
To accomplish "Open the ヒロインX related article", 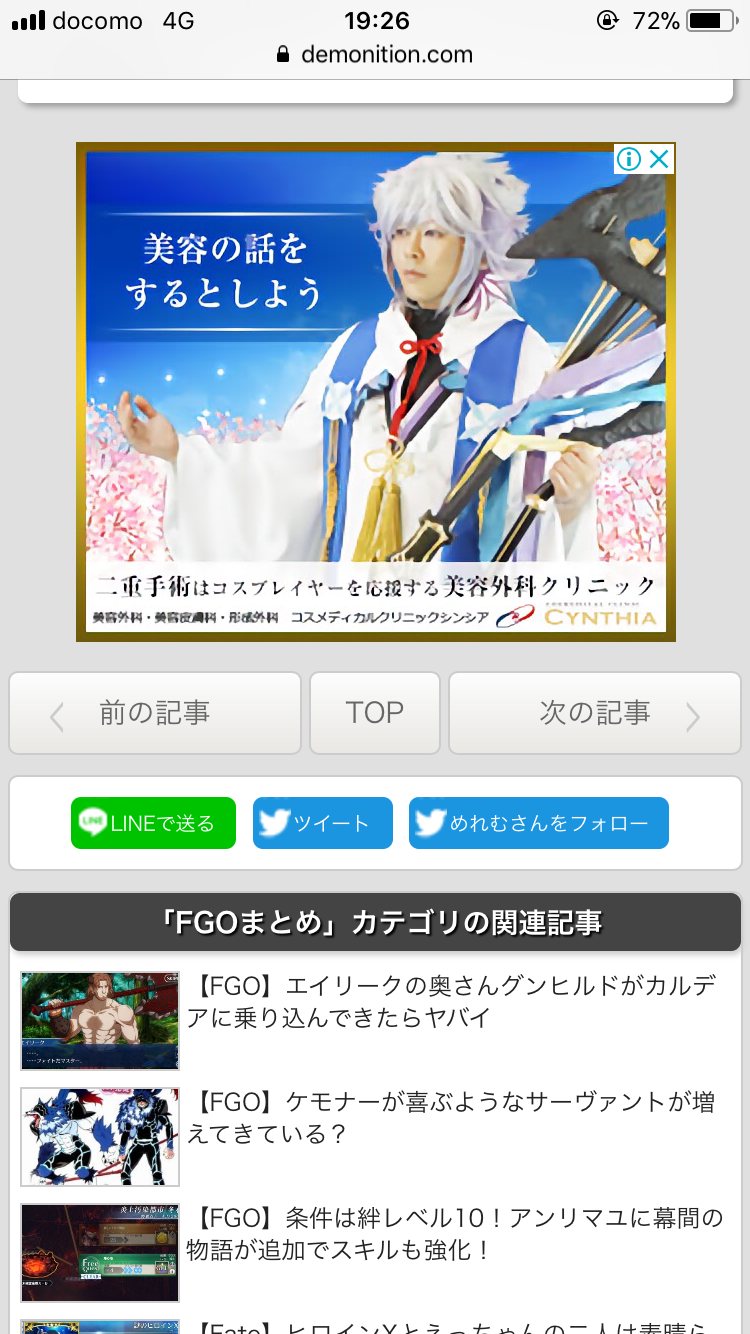I will pos(450,1324).
